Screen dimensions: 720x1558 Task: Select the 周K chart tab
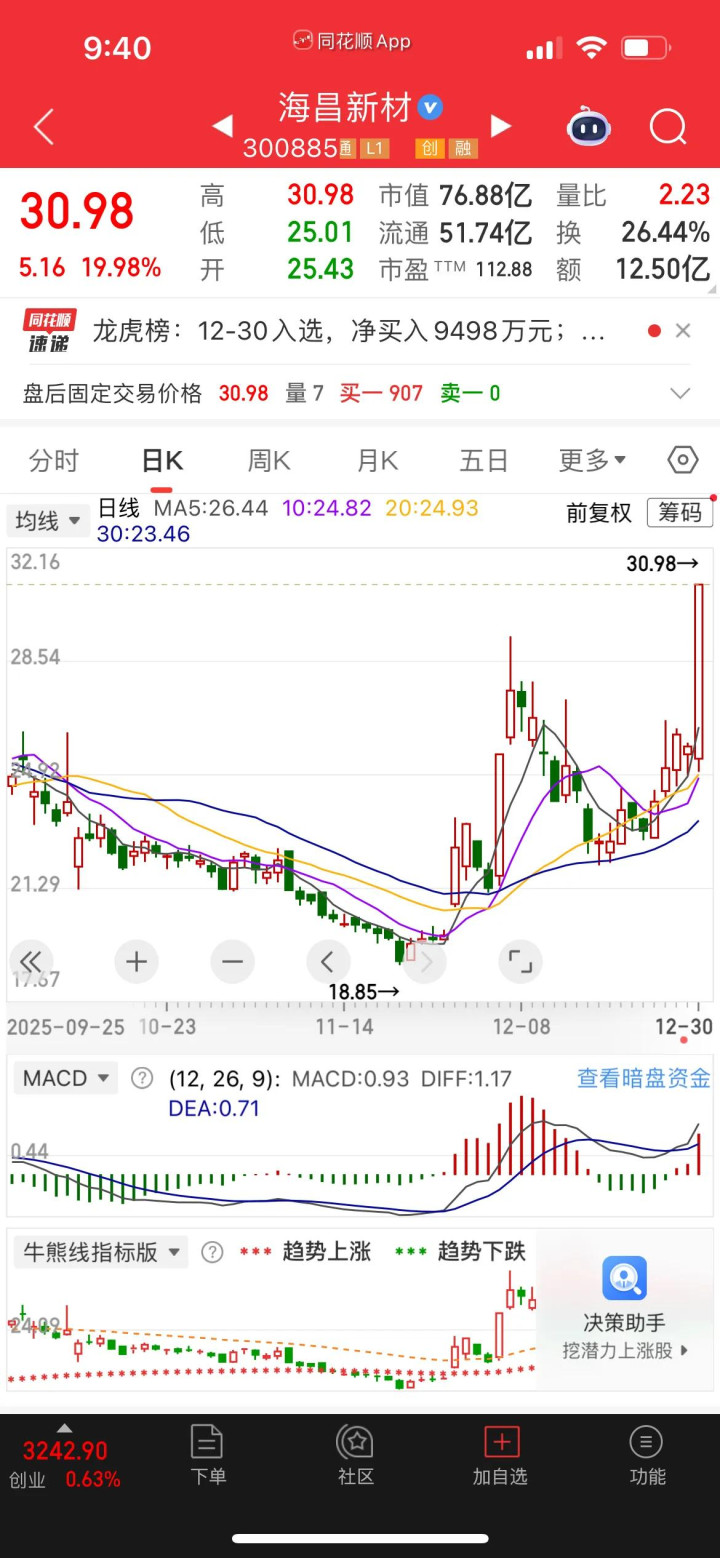coord(269,461)
